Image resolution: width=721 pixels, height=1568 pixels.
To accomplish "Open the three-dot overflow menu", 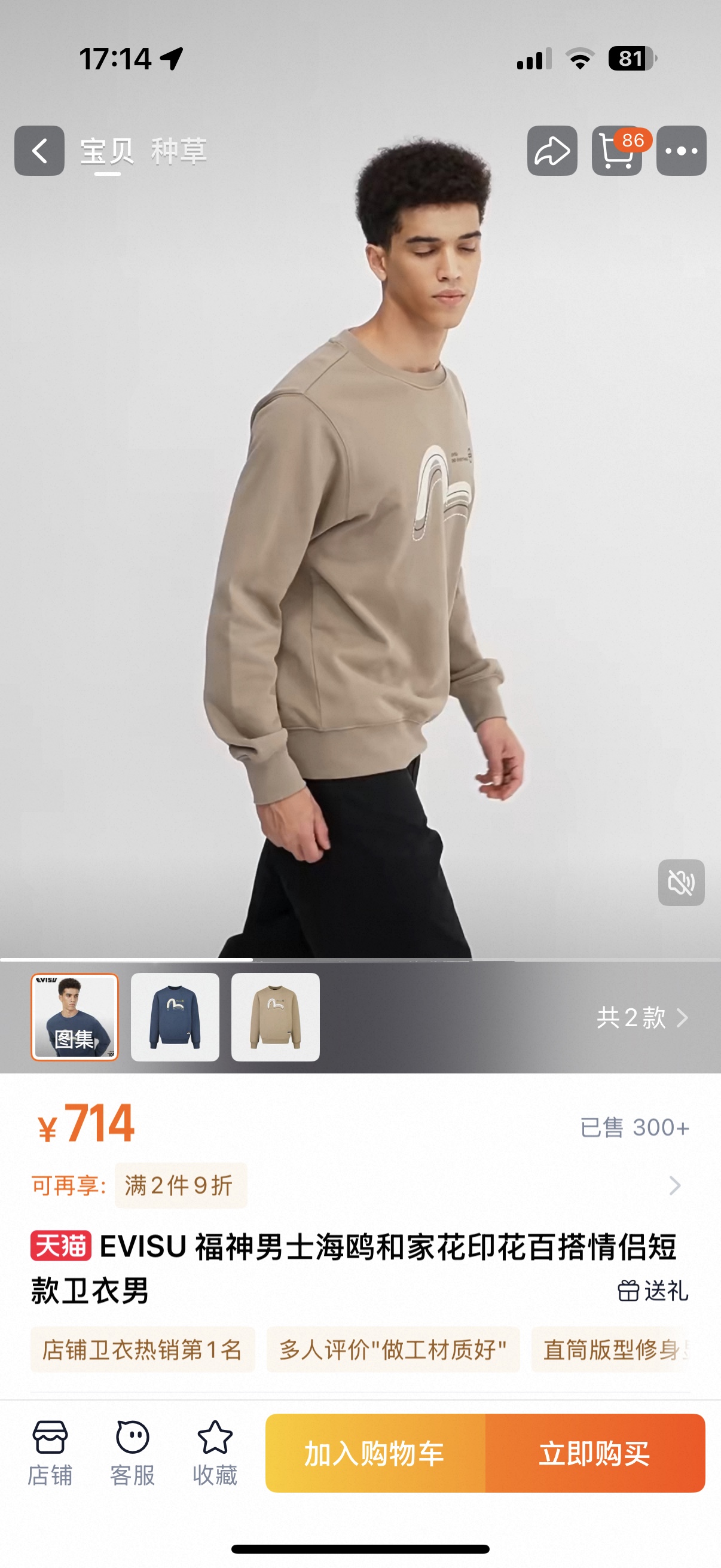I will [x=681, y=151].
